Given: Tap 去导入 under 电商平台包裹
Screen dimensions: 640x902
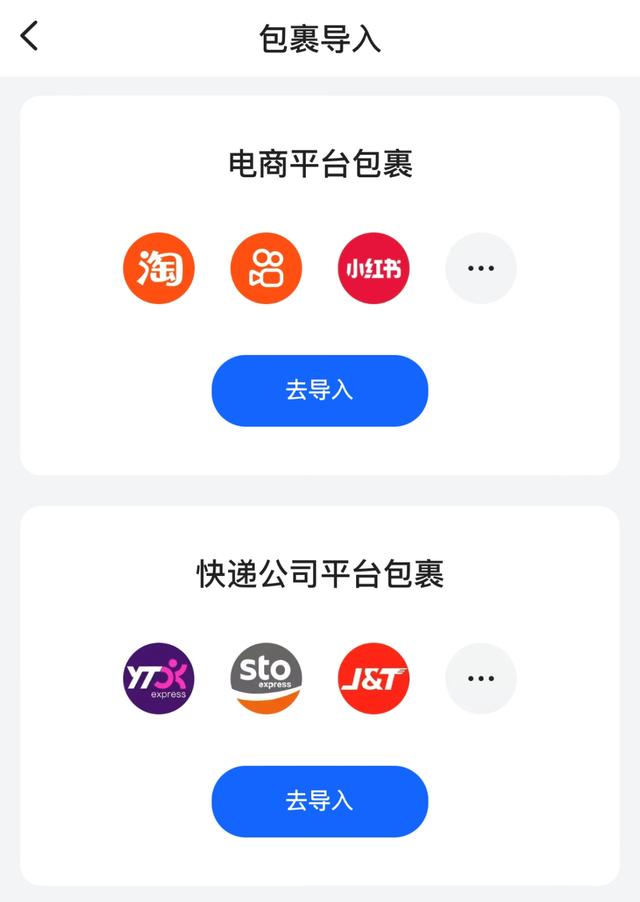Looking at the screenshot, I should [319, 390].
